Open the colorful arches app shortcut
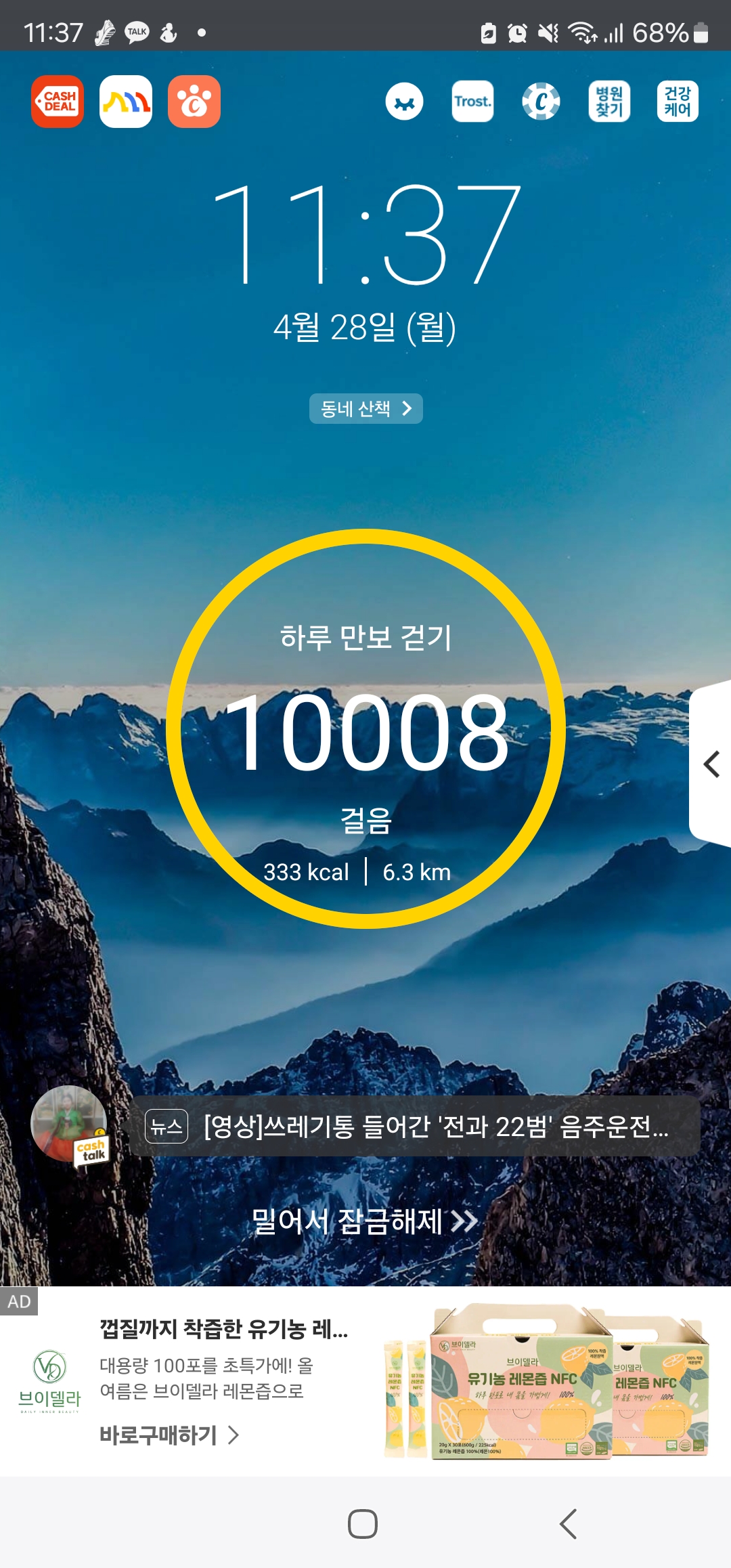Screen dimensions: 731x1568 coord(126,102)
